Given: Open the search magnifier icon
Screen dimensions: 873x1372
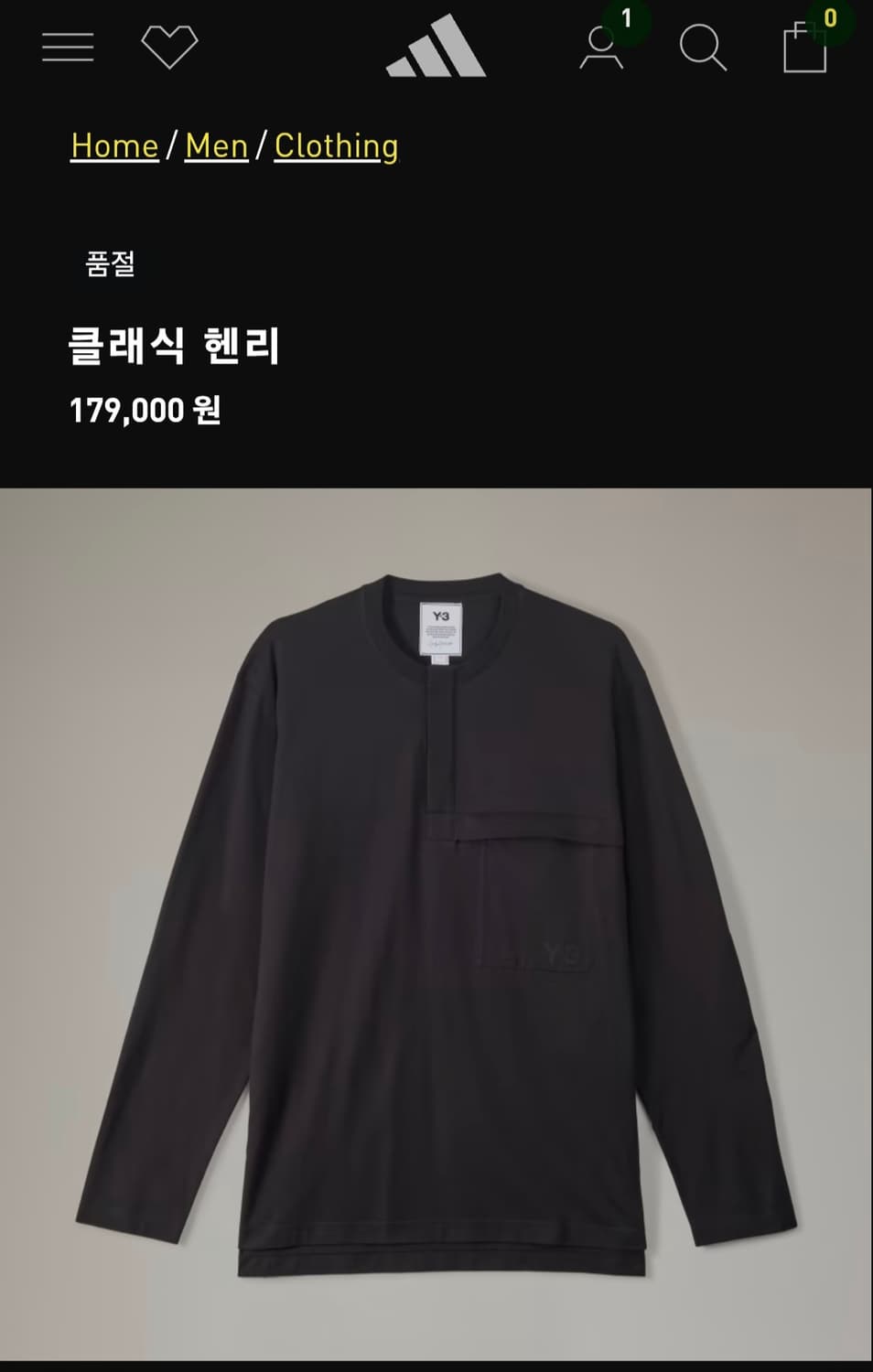Looking at the screenshot, I should [702, 46].
